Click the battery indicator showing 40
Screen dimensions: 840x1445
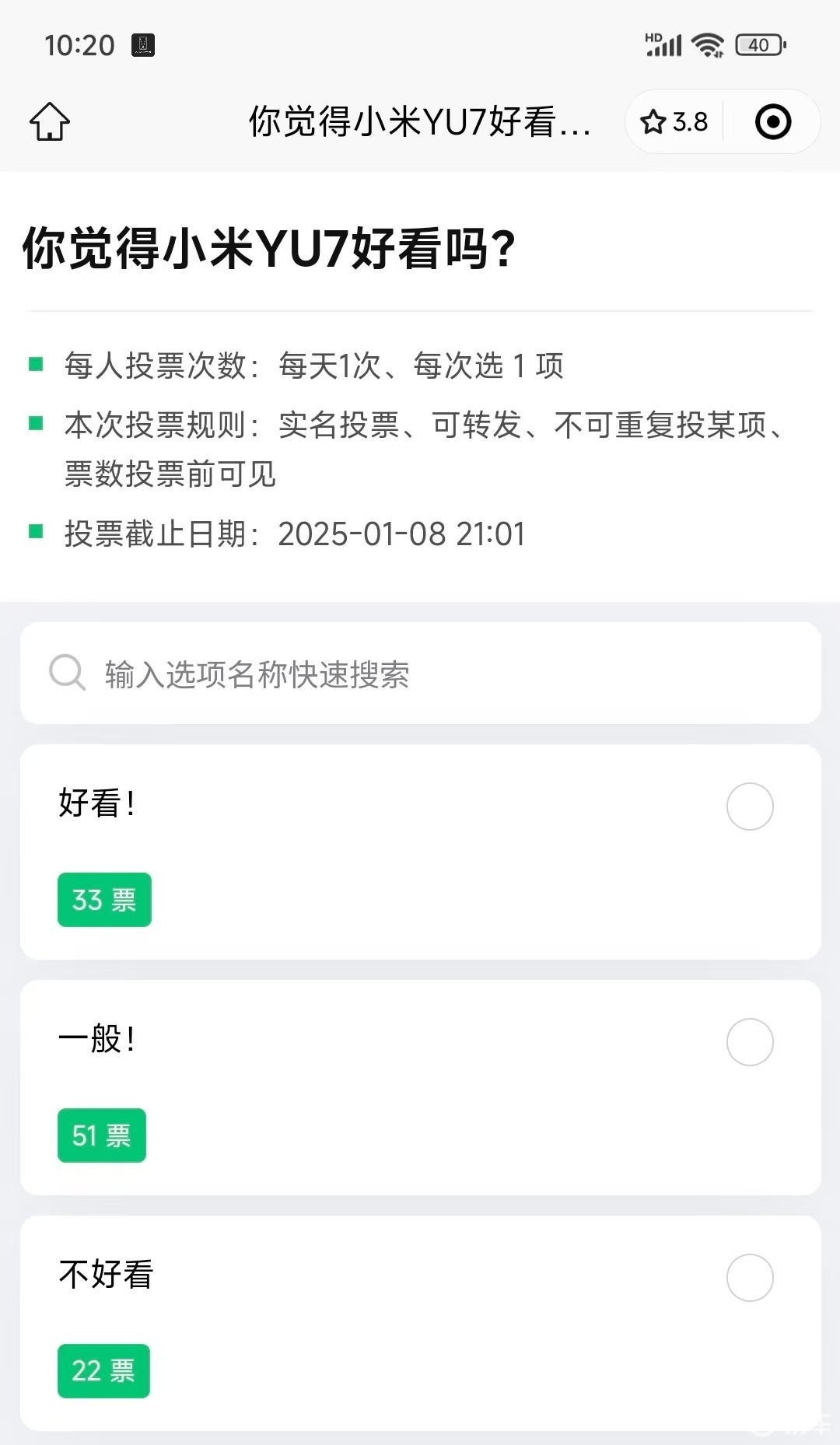(758, 45)
